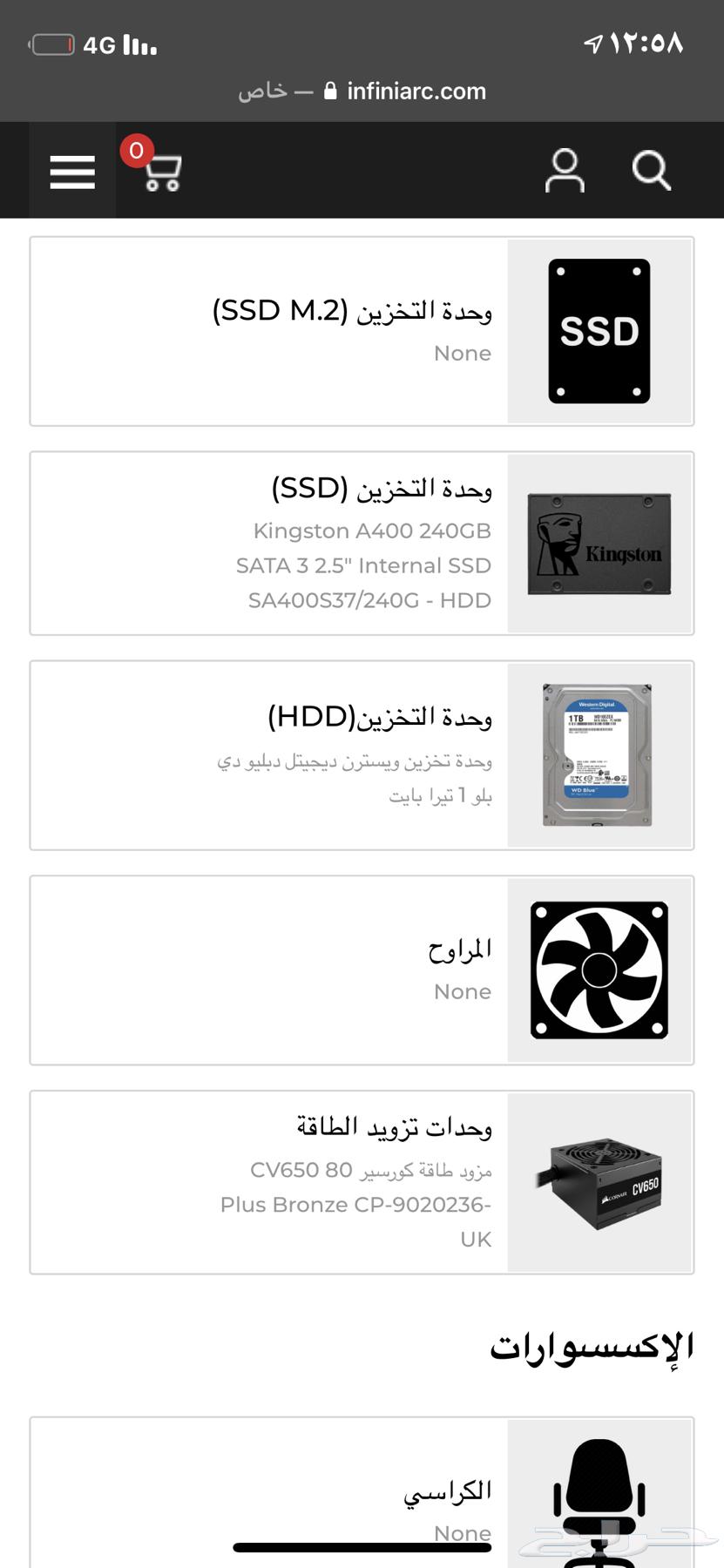Click the search magnifier icon
724x1568 pixels.
651,172
